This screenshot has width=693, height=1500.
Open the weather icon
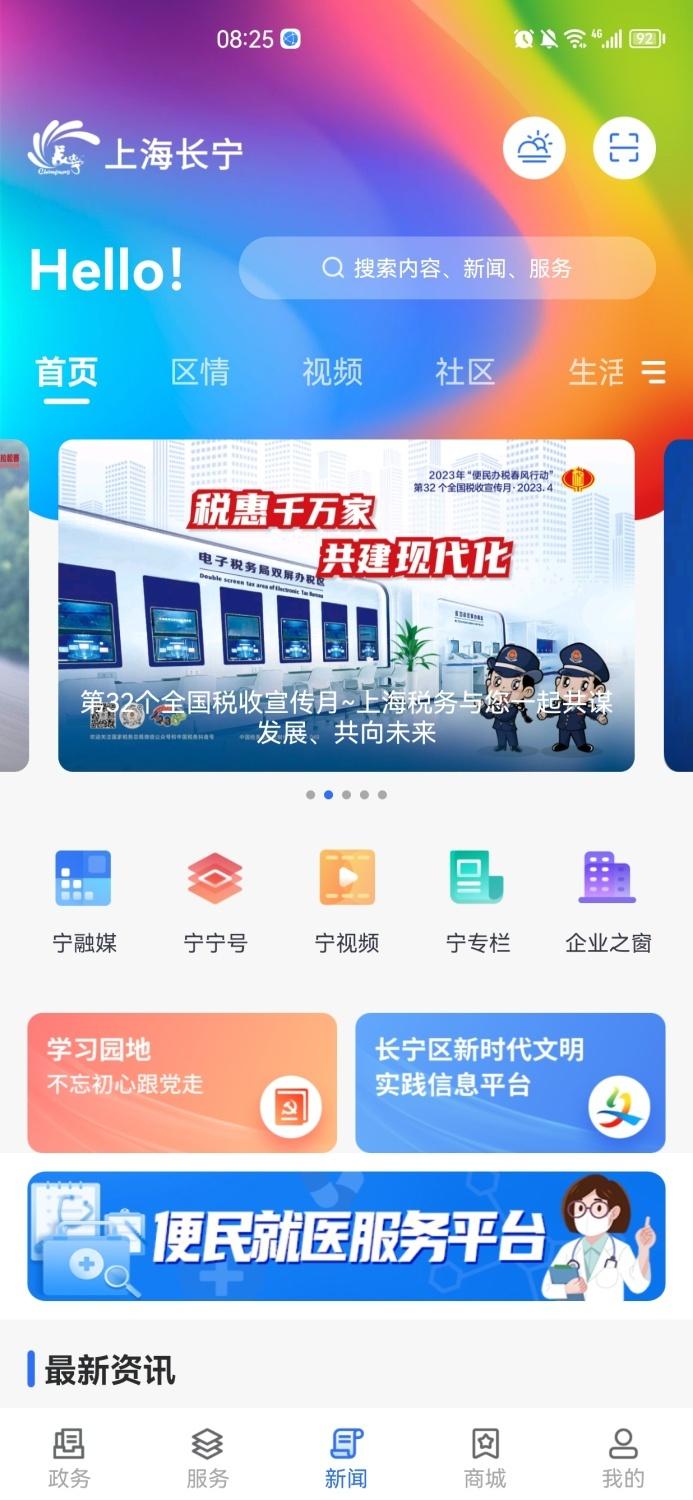coord(533,150)
